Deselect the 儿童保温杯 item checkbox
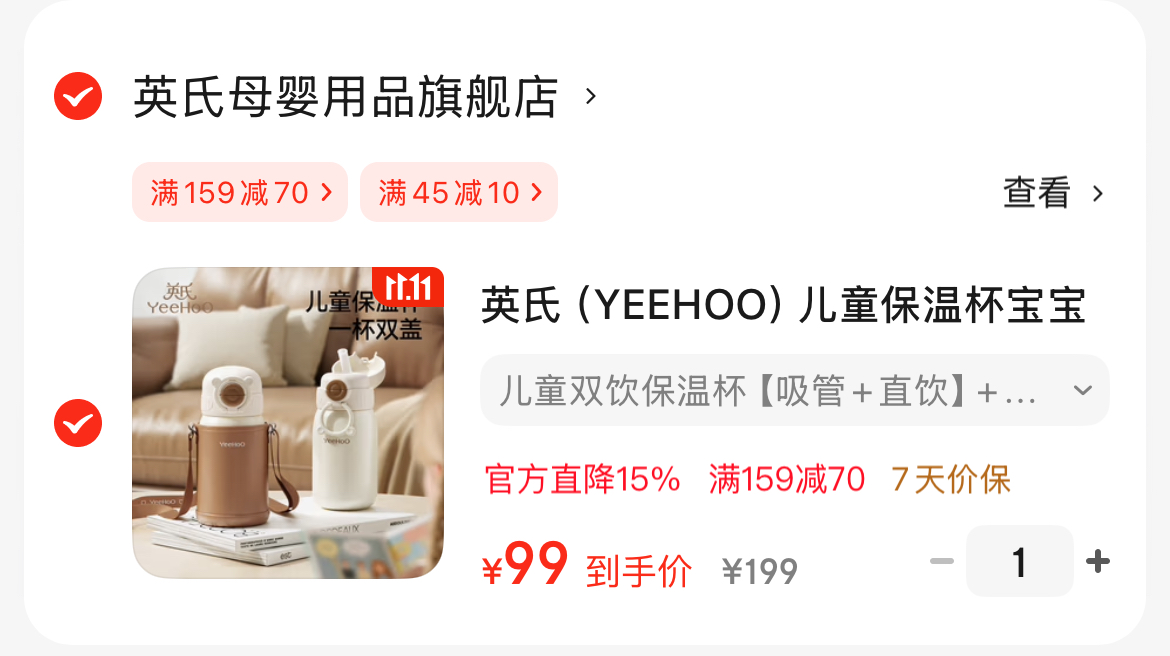 point(78,423)
